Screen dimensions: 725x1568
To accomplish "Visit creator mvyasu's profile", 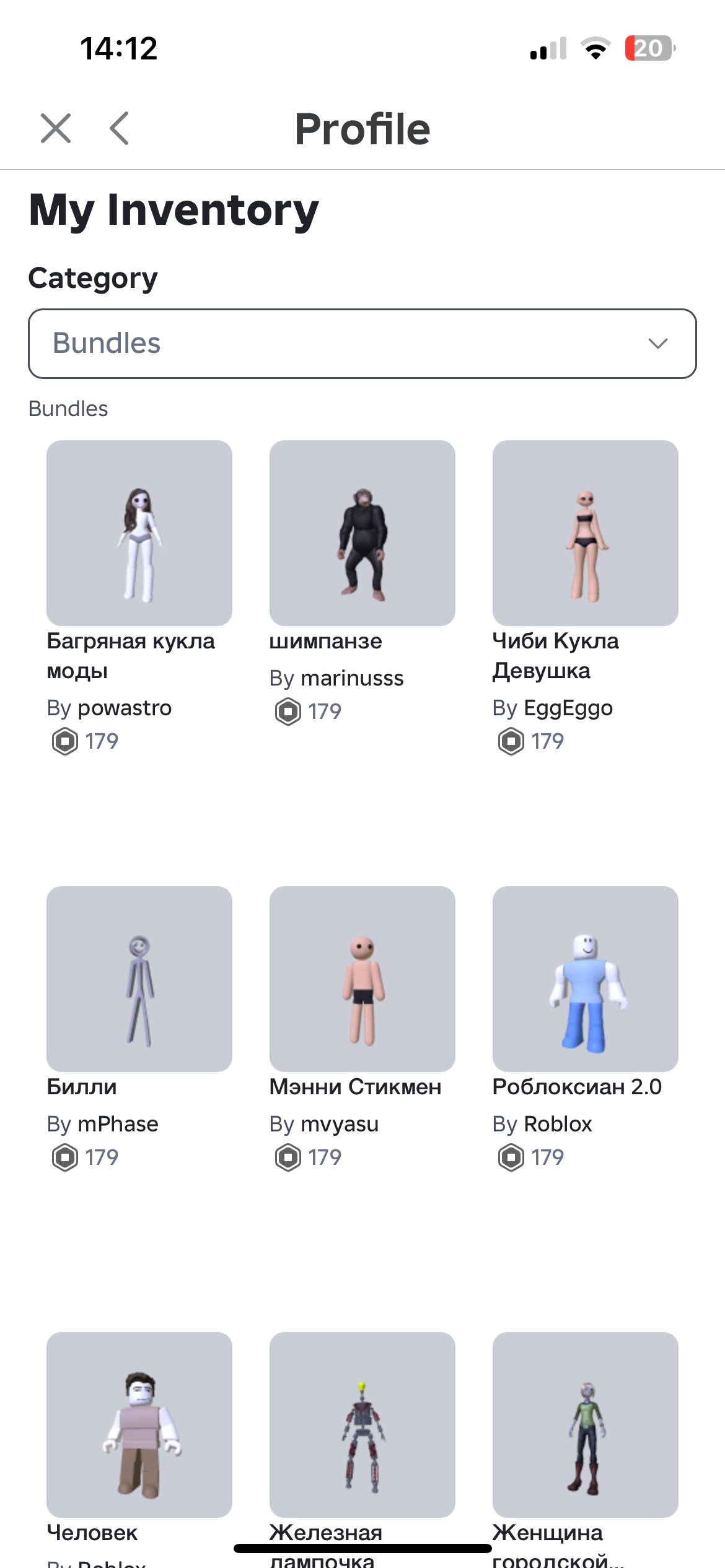I will point(340,1124).
